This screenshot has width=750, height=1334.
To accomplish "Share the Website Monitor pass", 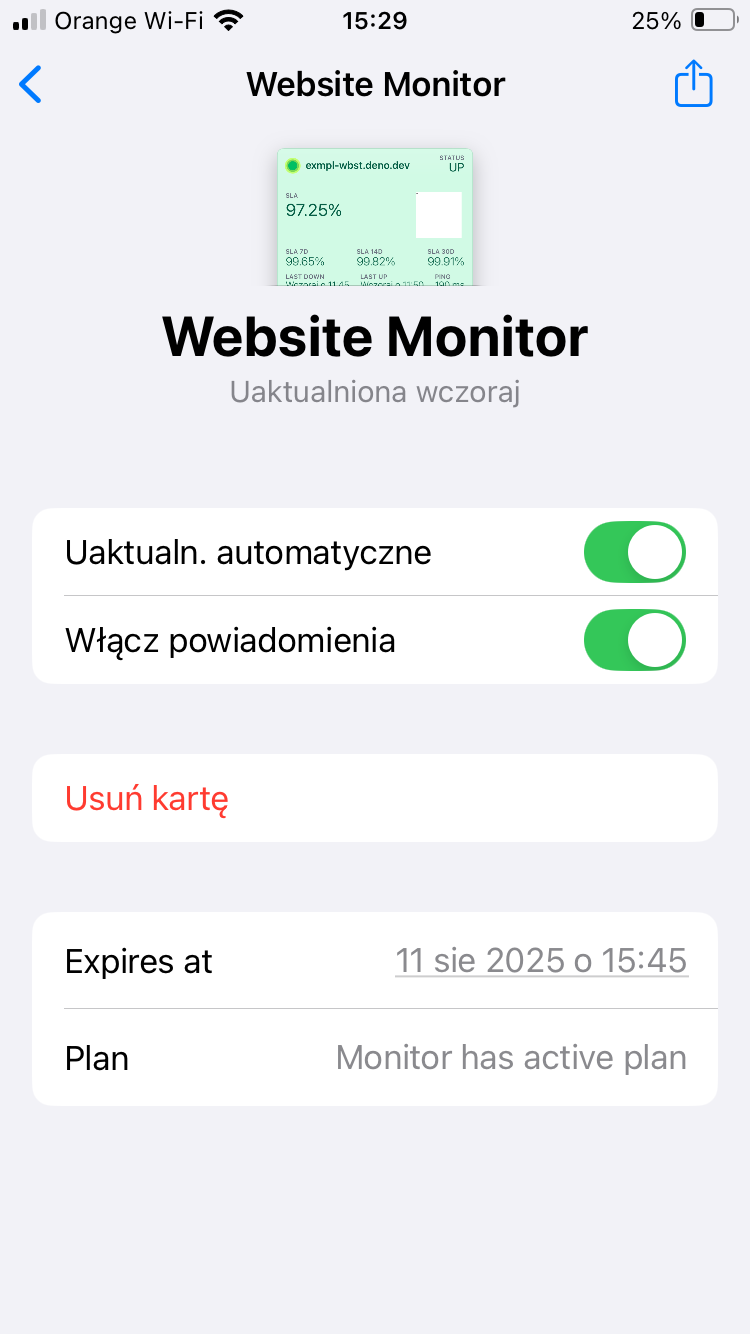I will [693, 84].
